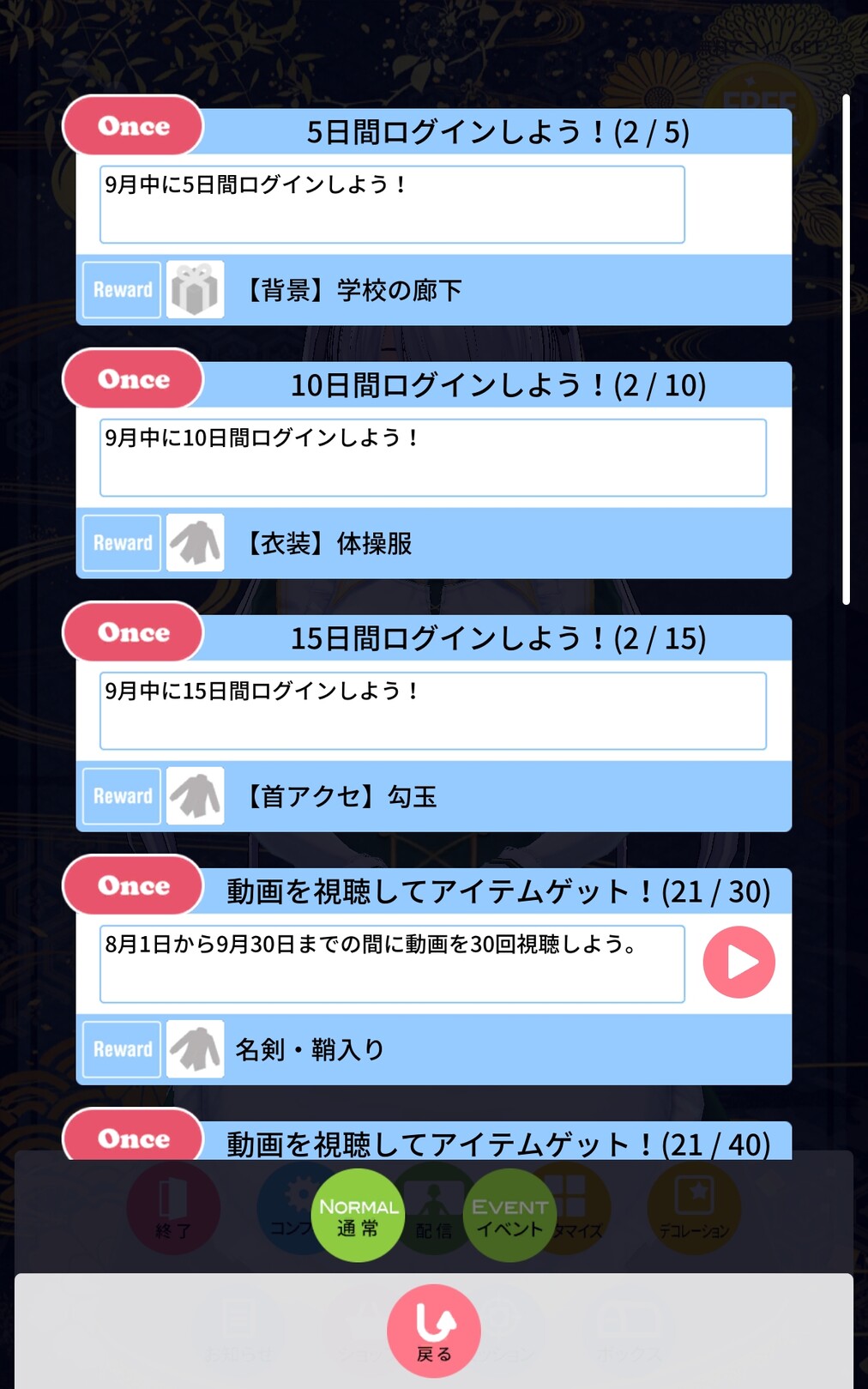Viewport: 868px width, 1389px height.
Task: View the 体操服 costume reward
Action: [x=329, y=543]
